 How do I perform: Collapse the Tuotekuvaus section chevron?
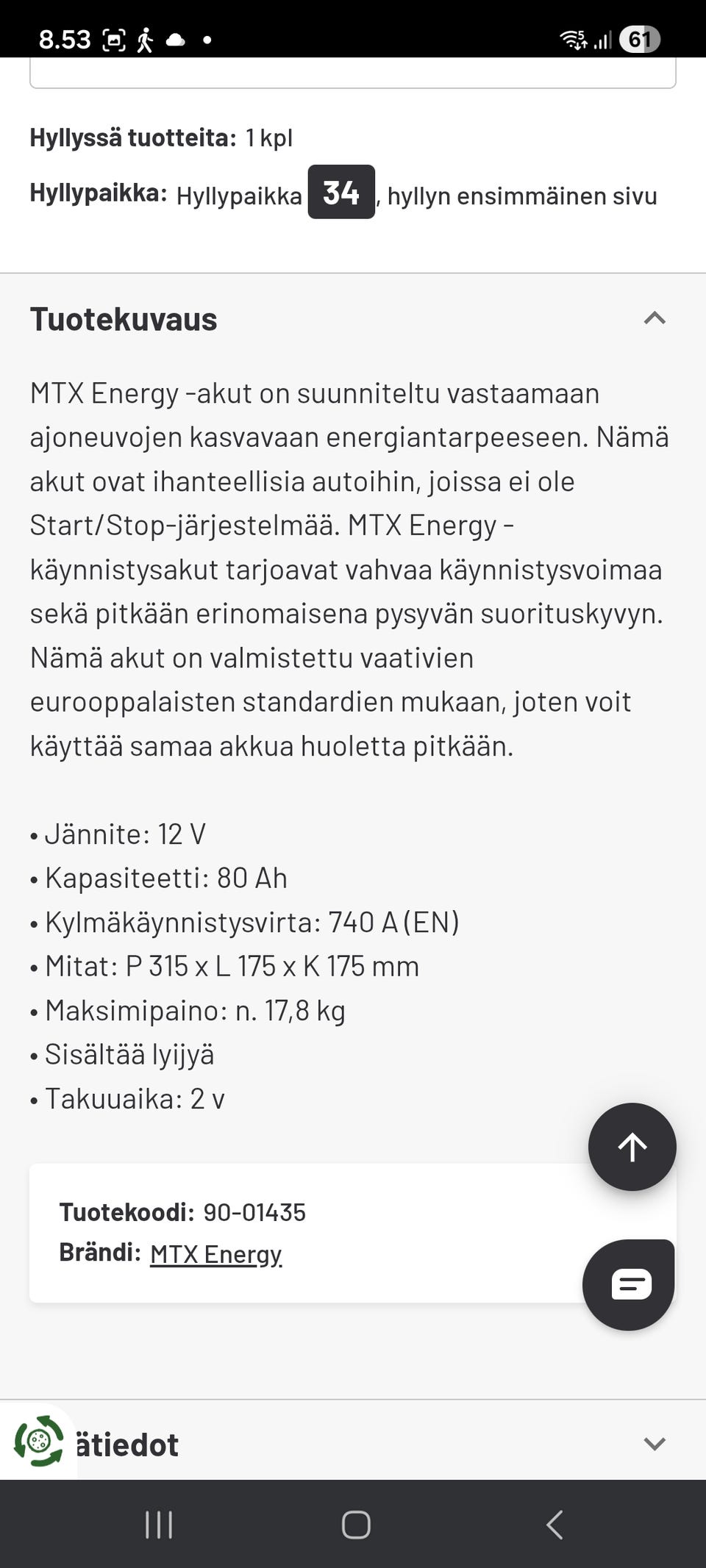pos(654,318)
